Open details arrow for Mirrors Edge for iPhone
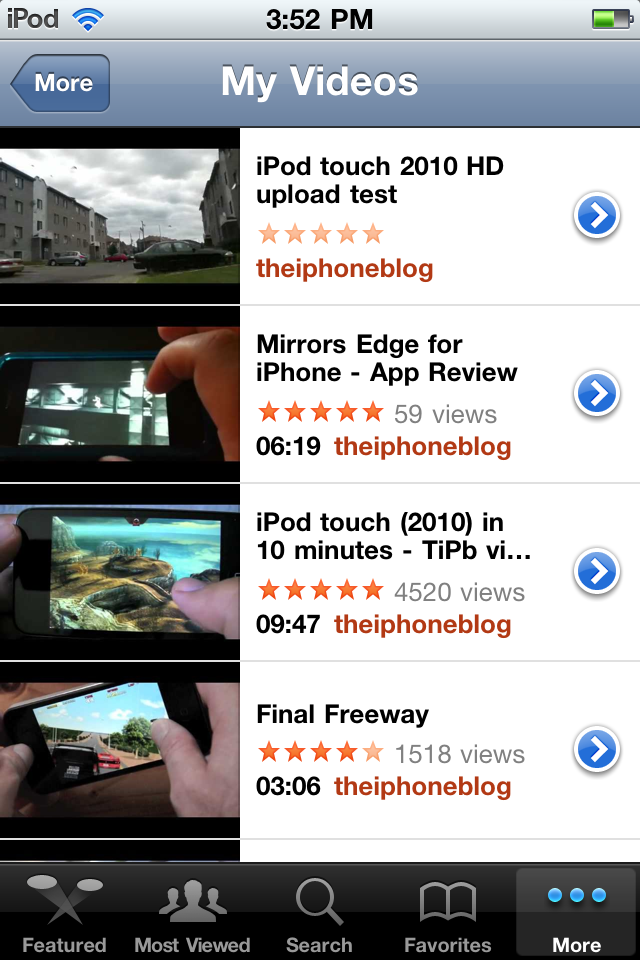This screenshot has height=960, width=640. (x=597, y=394)
